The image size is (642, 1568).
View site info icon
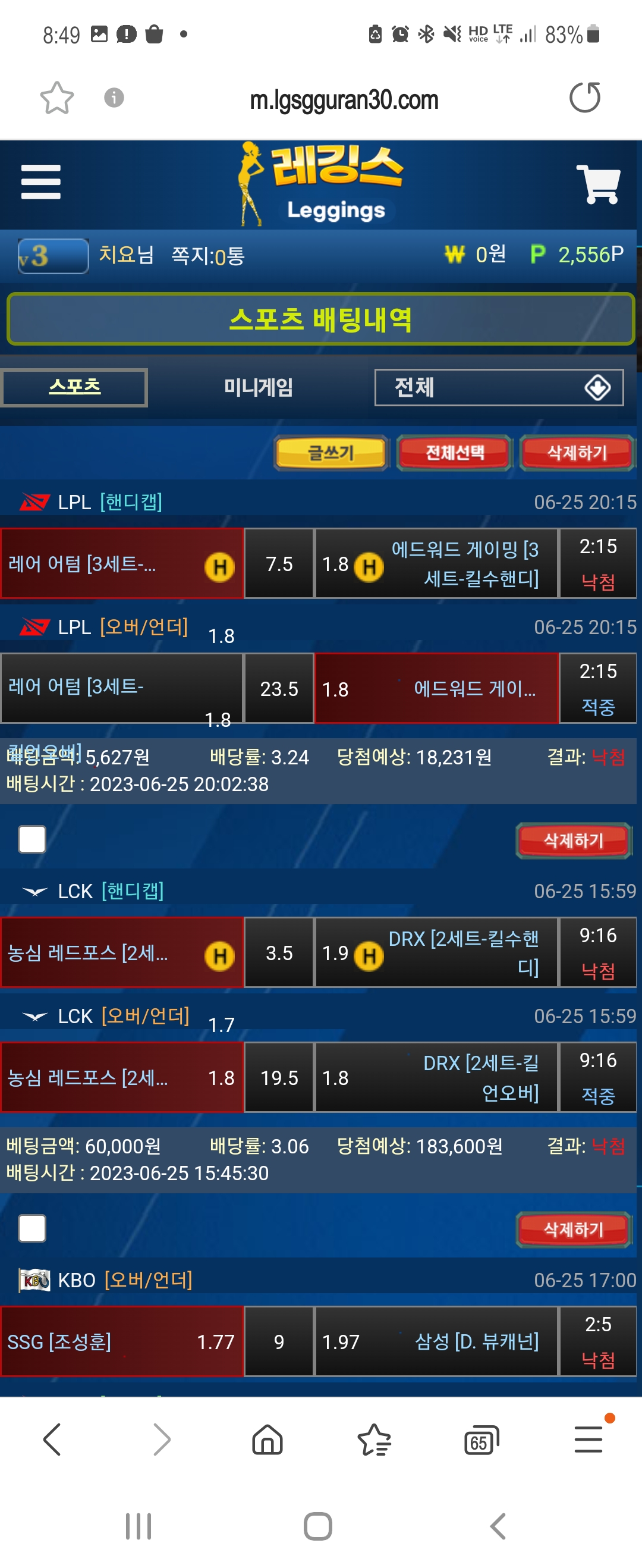point(114,98)
